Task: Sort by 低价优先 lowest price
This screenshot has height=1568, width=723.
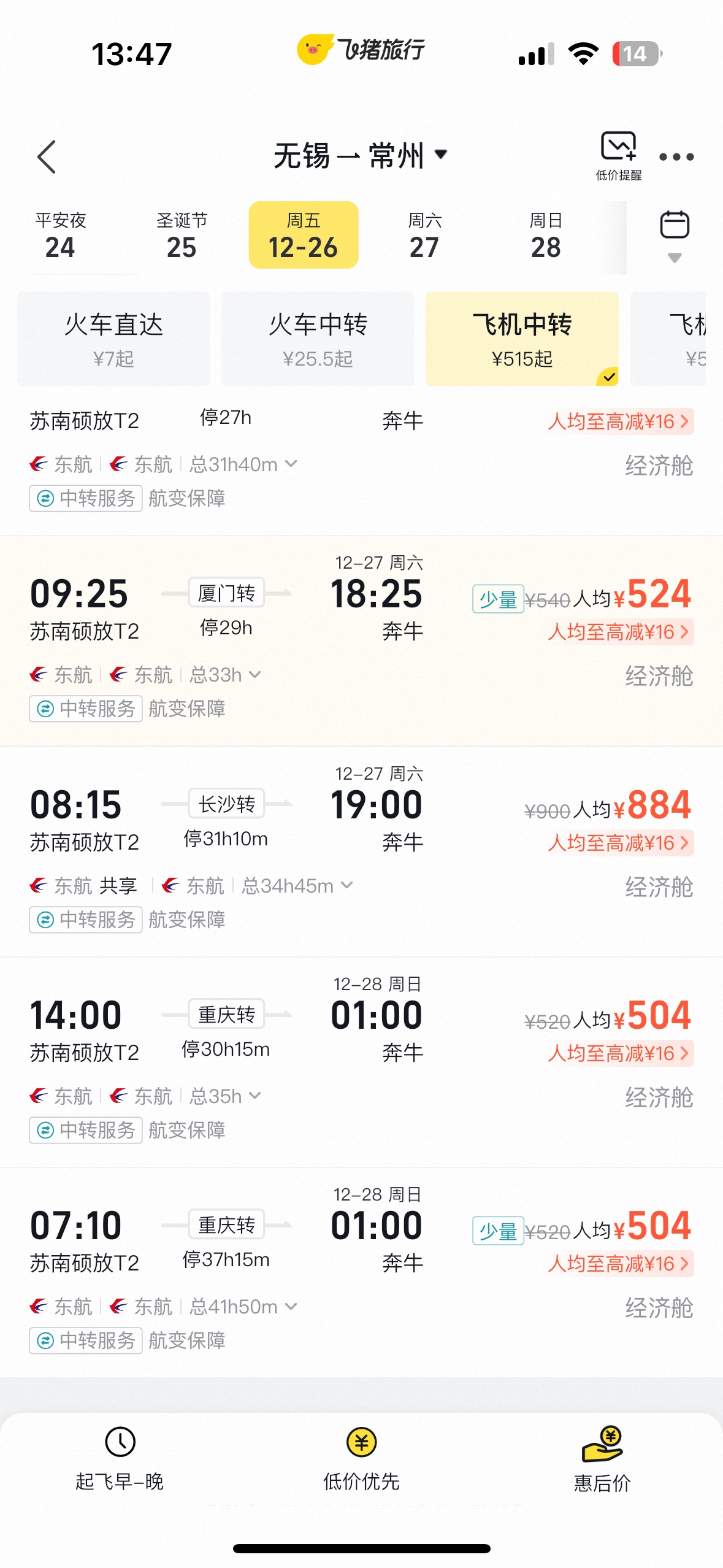Action: [361, 1459]
